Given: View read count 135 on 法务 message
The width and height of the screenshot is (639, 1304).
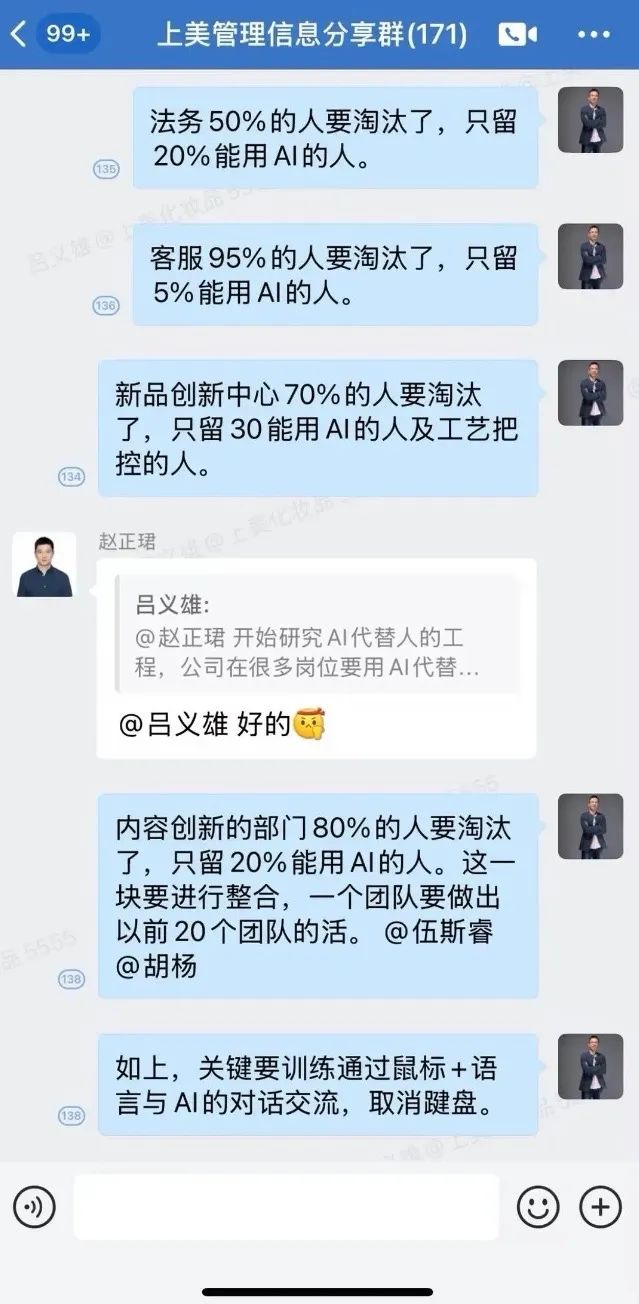Looking at the screenshot, I should click(106, 169).
